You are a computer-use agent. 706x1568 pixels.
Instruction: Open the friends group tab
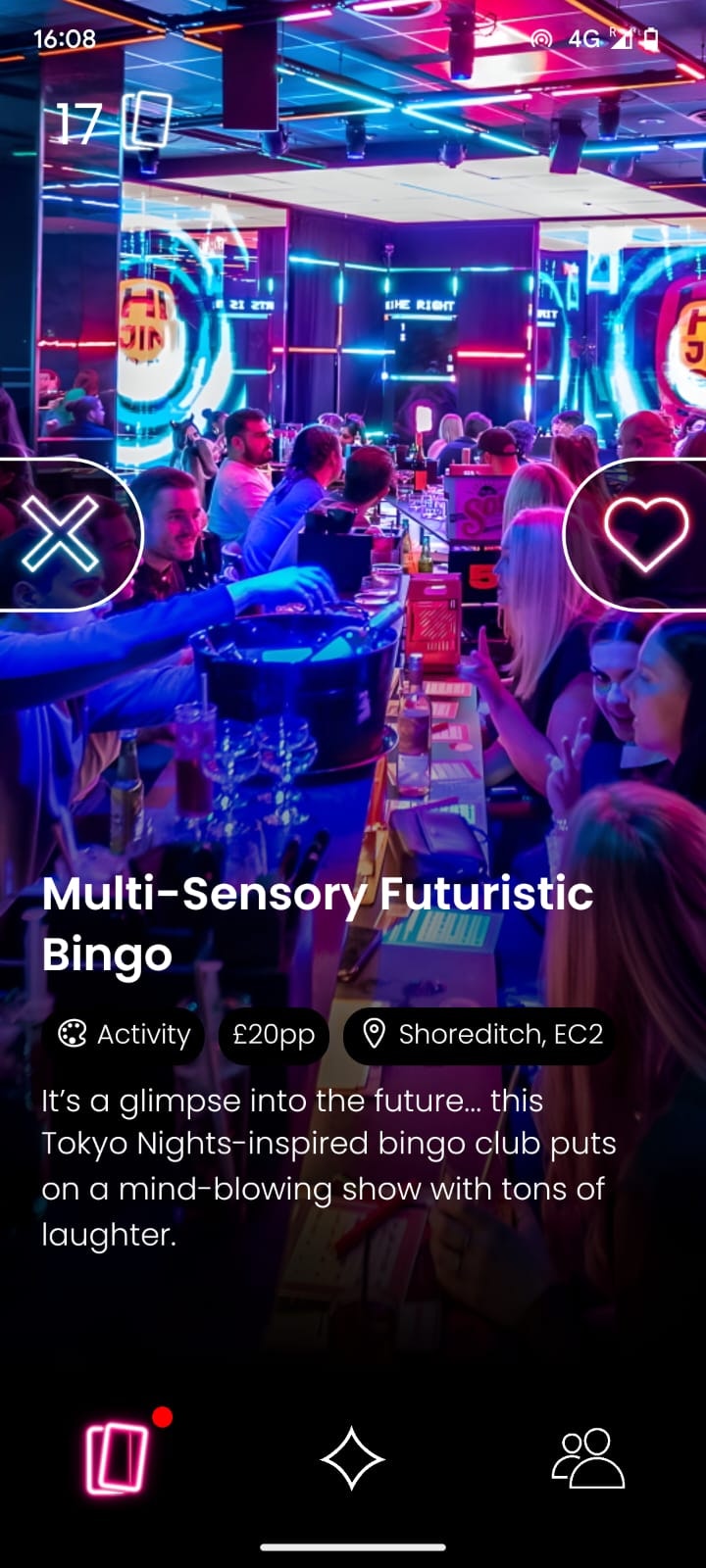[587, 1458]
